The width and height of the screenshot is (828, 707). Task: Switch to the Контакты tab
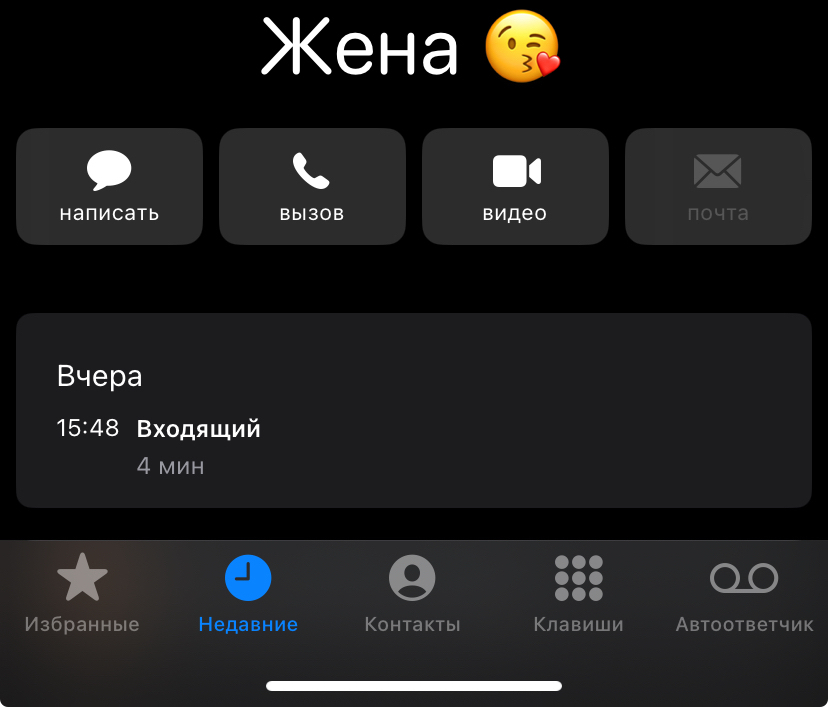[412, 595]
